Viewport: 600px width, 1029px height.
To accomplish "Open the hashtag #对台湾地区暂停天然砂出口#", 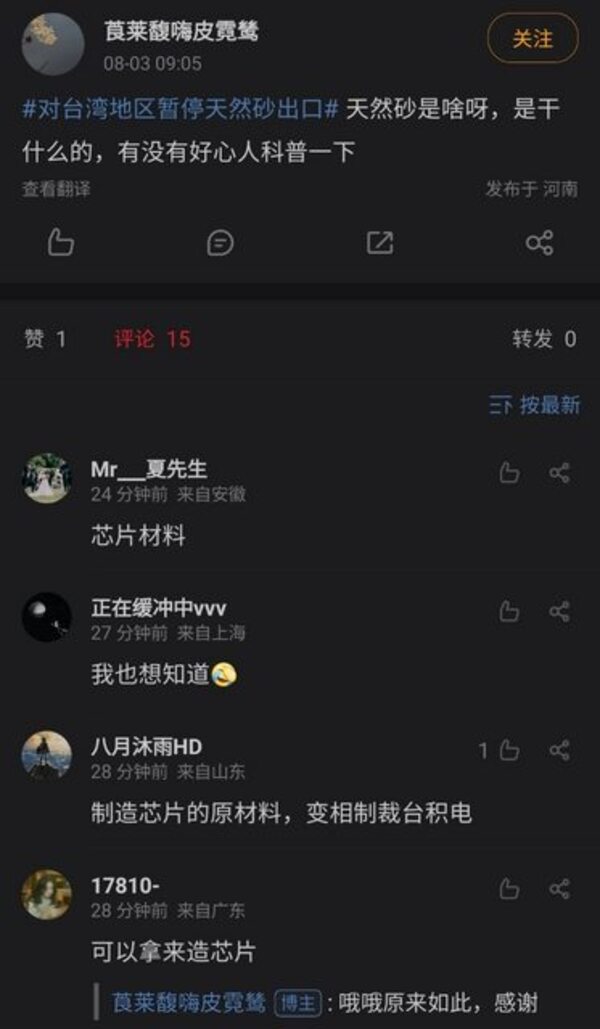I will (x=180, y=111).
